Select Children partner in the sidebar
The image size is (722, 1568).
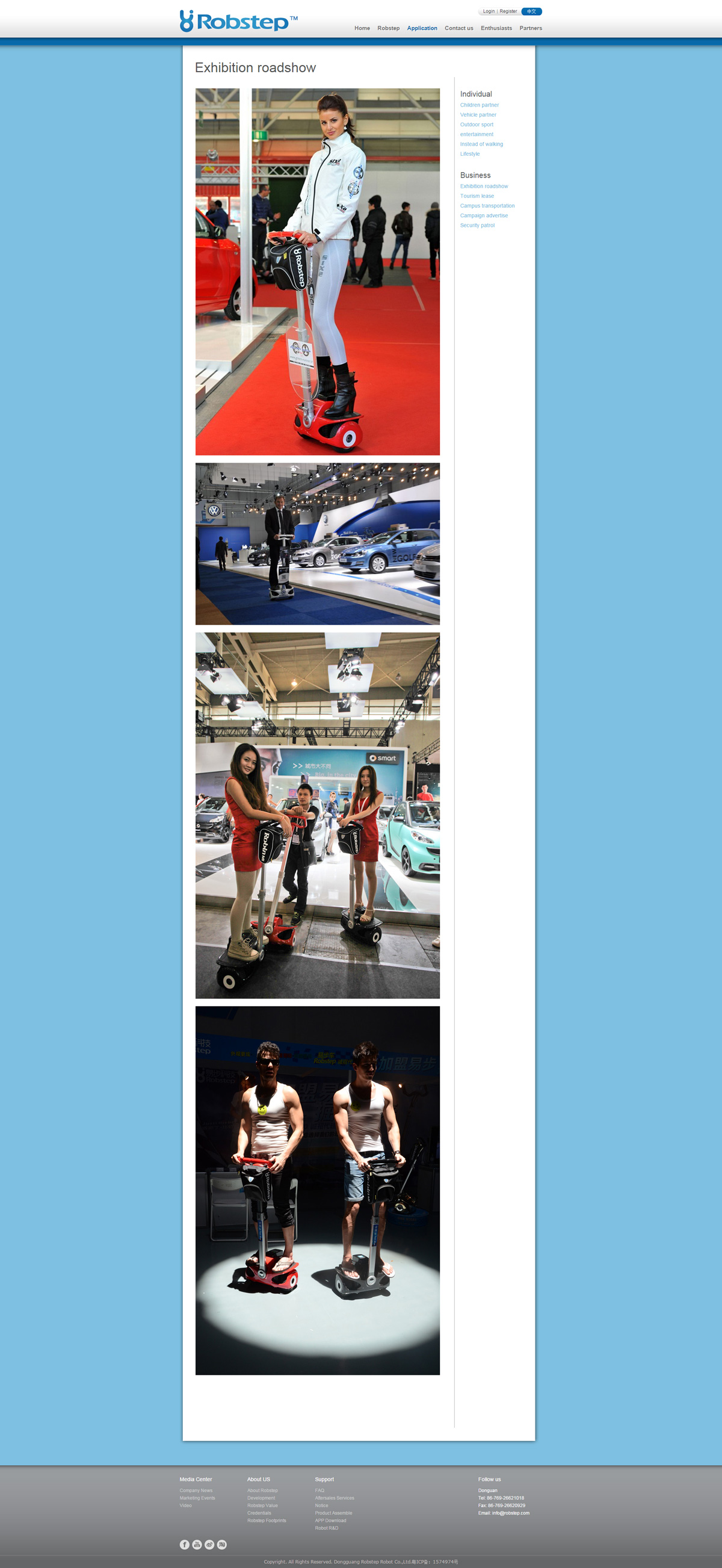pyautogui.click(x=479, y=105)
